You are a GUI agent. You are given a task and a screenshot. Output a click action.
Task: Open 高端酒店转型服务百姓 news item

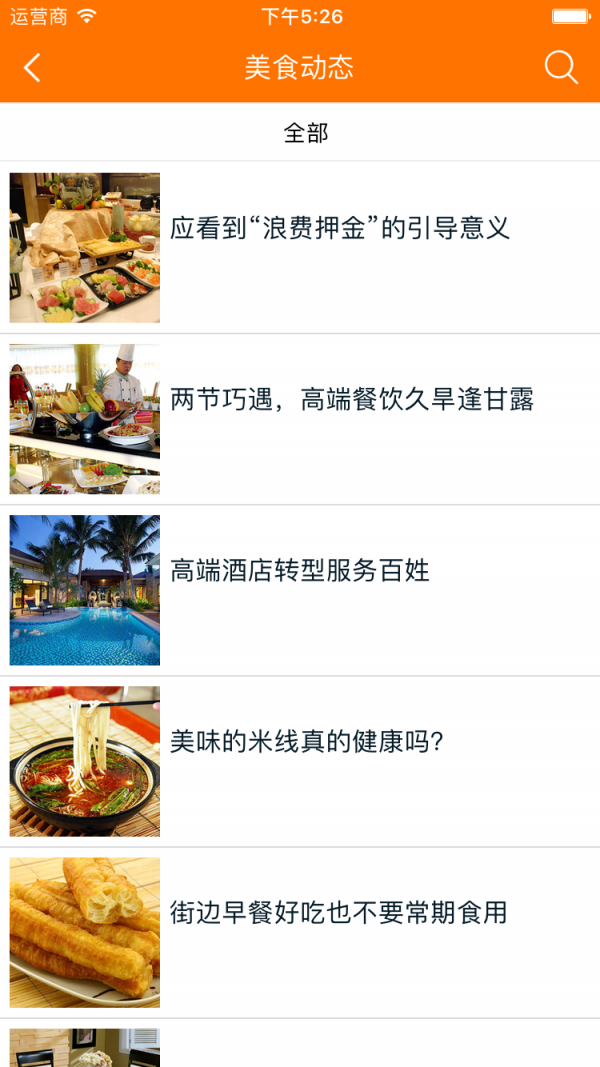(x=300, y=571)
